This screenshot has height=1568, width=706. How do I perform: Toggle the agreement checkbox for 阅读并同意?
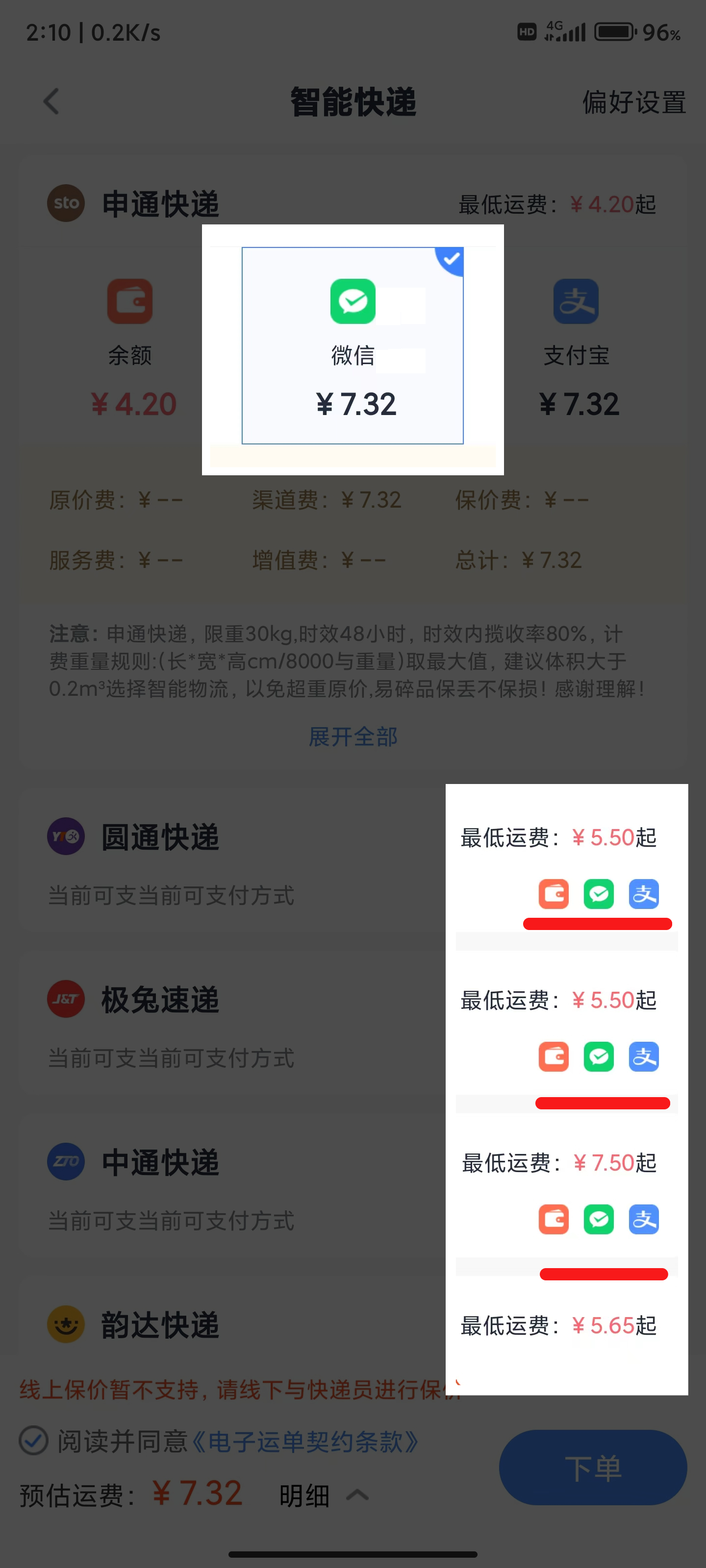[33, 1441]
